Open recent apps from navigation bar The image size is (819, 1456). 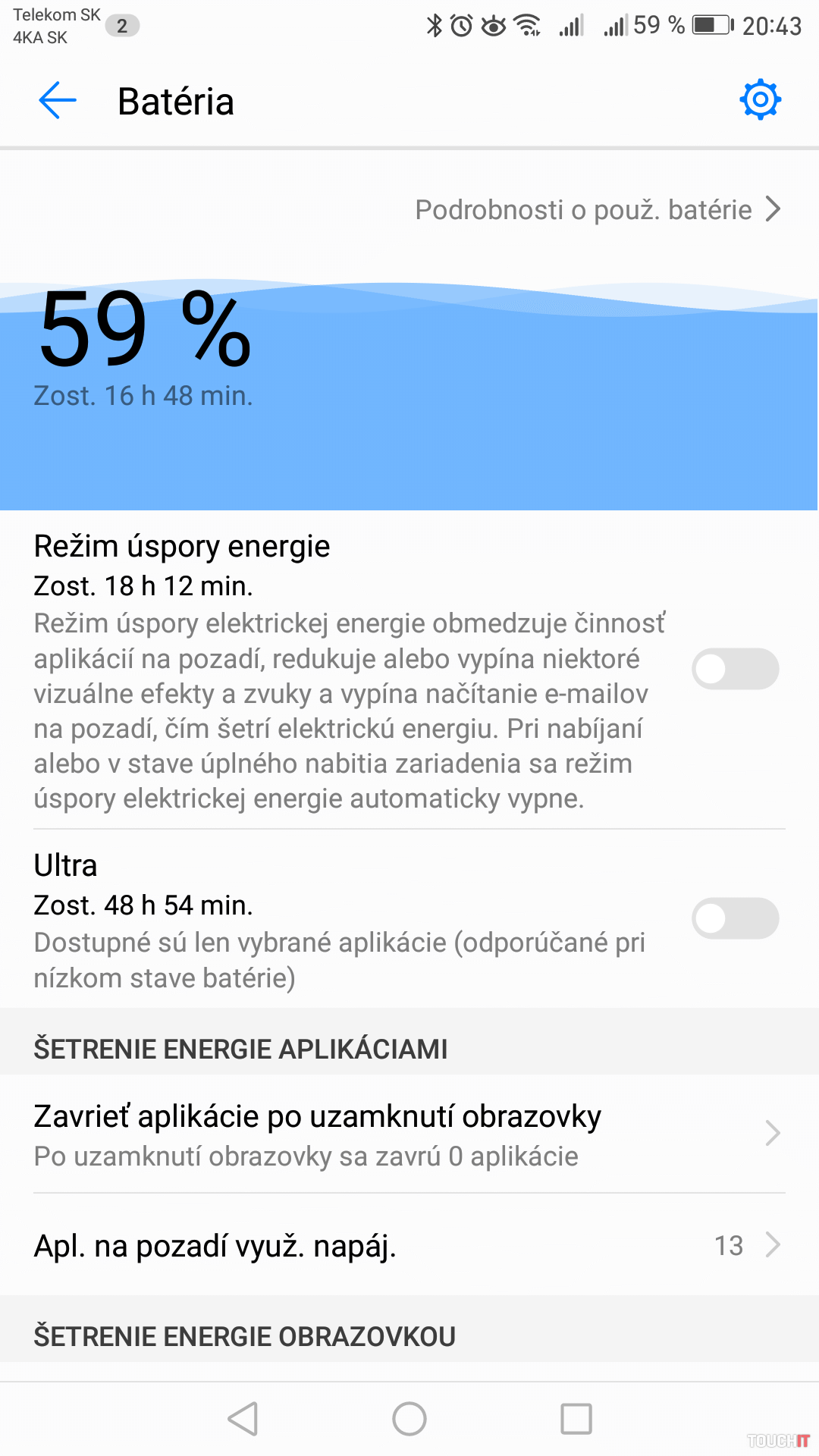[x=576, y=1419]
